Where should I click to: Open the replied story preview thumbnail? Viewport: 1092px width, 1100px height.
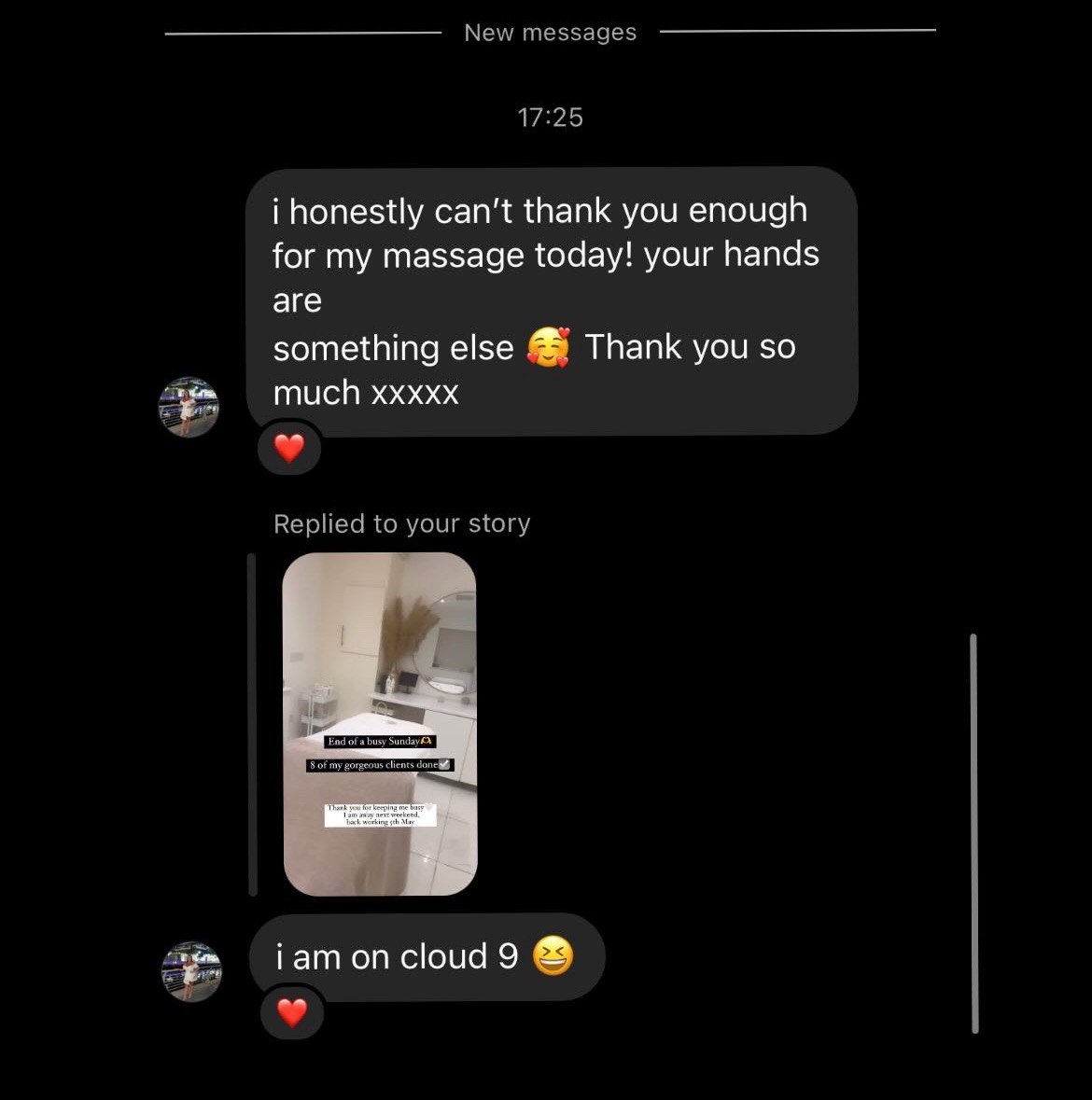click(380, 724)
